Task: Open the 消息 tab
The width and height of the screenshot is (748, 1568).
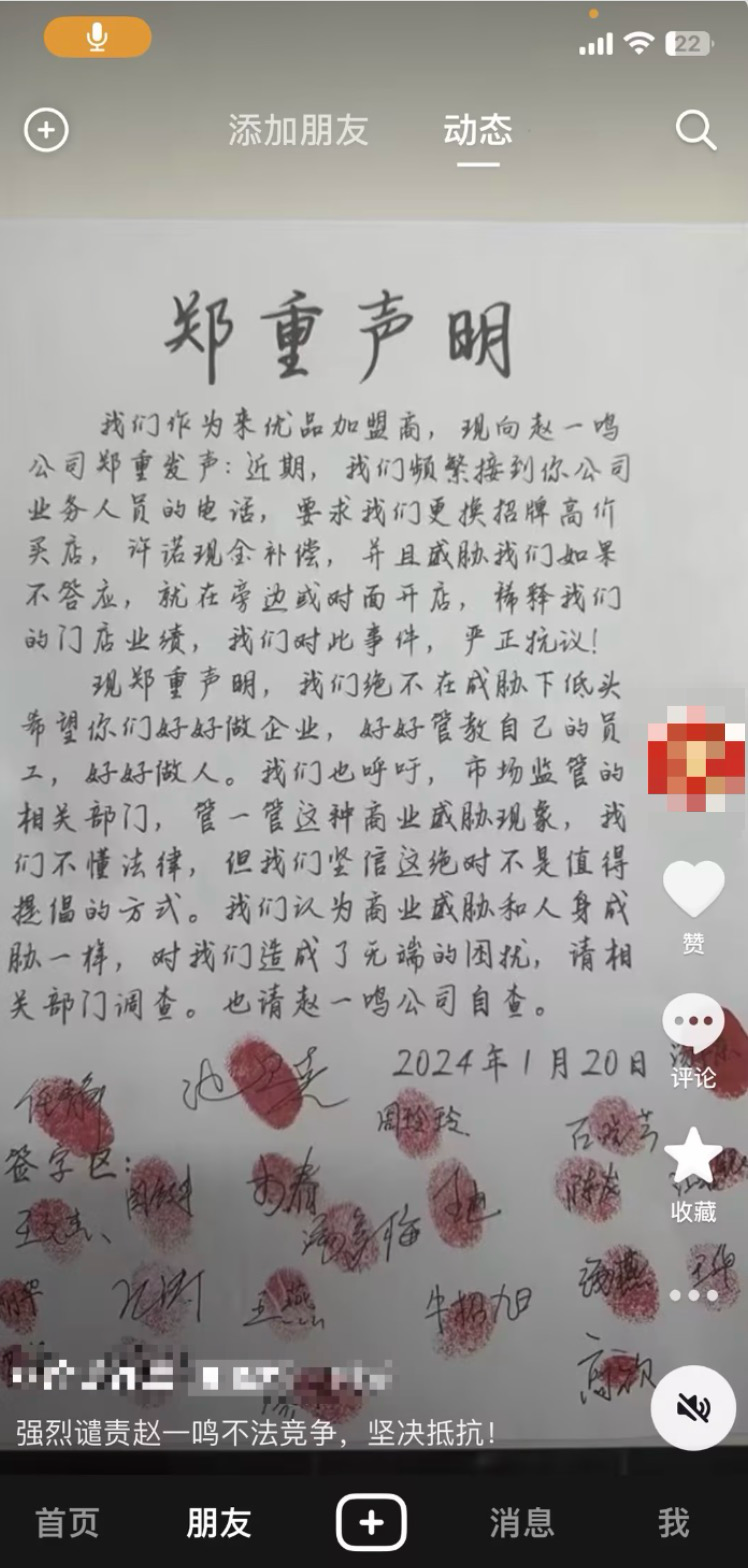Action: (521, 1523)
